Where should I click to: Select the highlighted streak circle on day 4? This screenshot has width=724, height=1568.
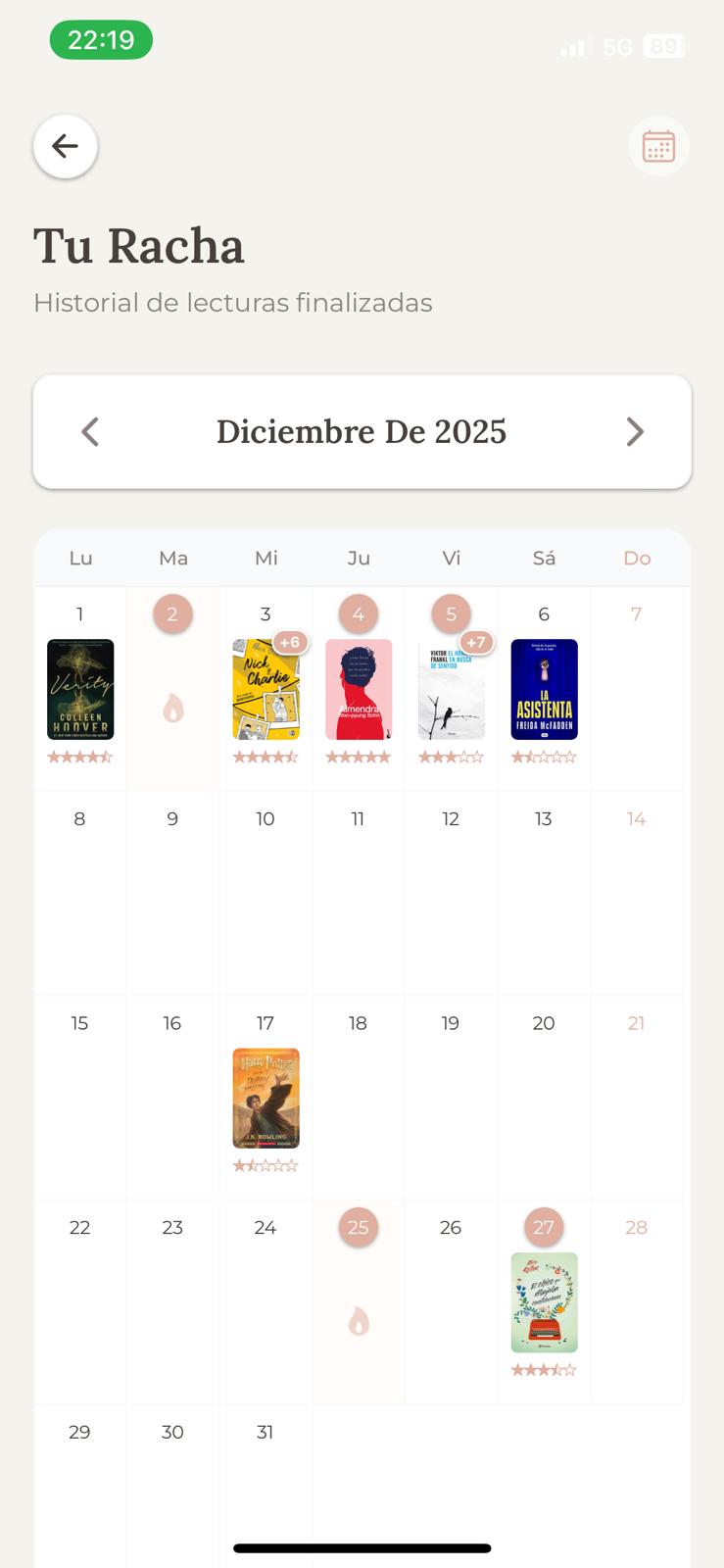point(359,613)
